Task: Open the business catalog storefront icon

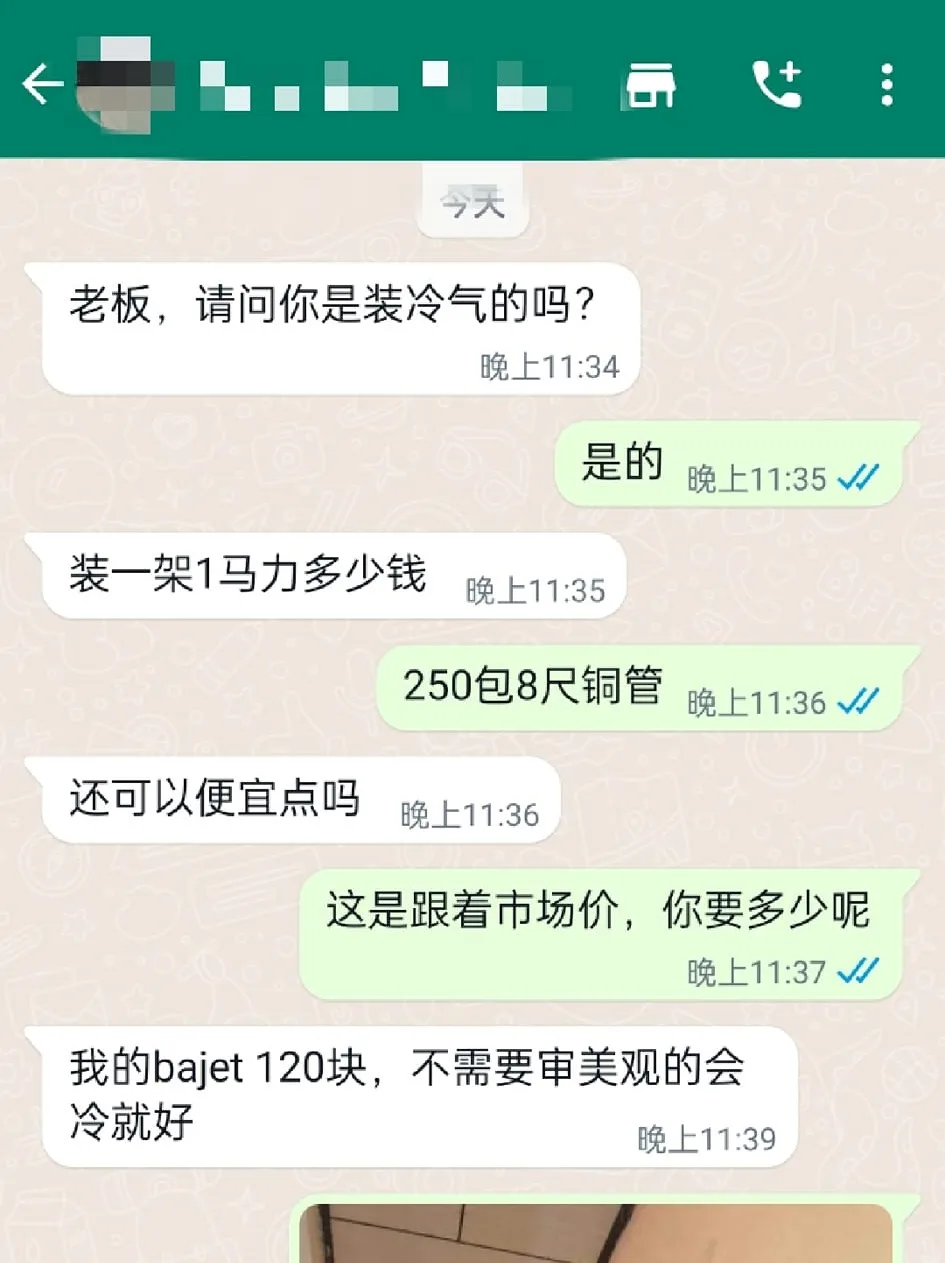Action: tap(650, 85)
